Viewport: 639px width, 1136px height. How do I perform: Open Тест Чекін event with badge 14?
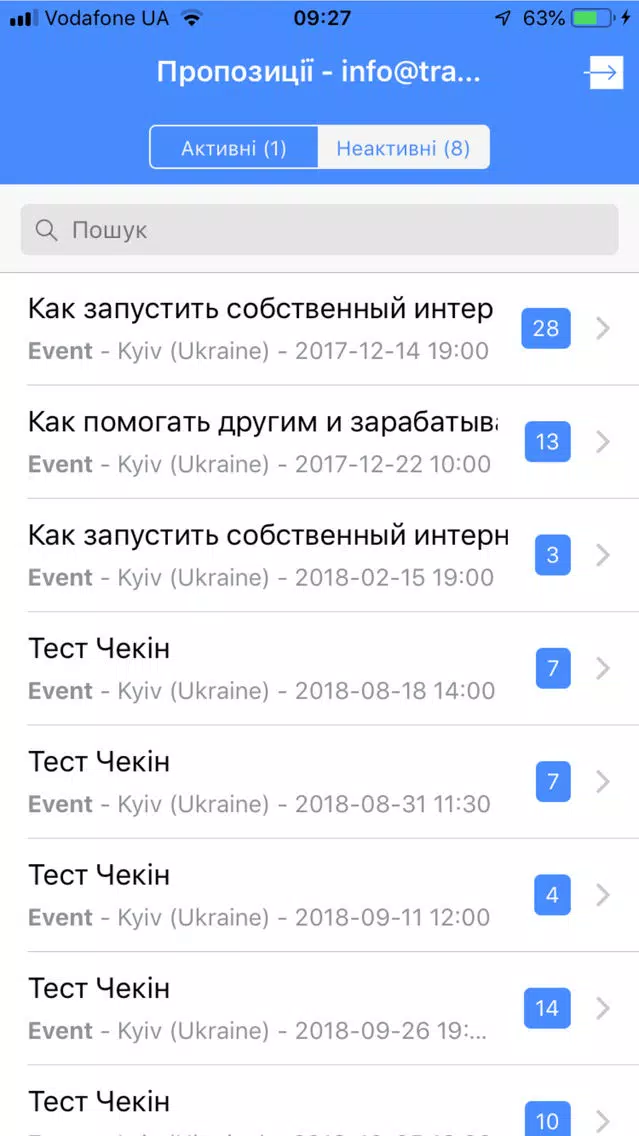(320, 1008)
